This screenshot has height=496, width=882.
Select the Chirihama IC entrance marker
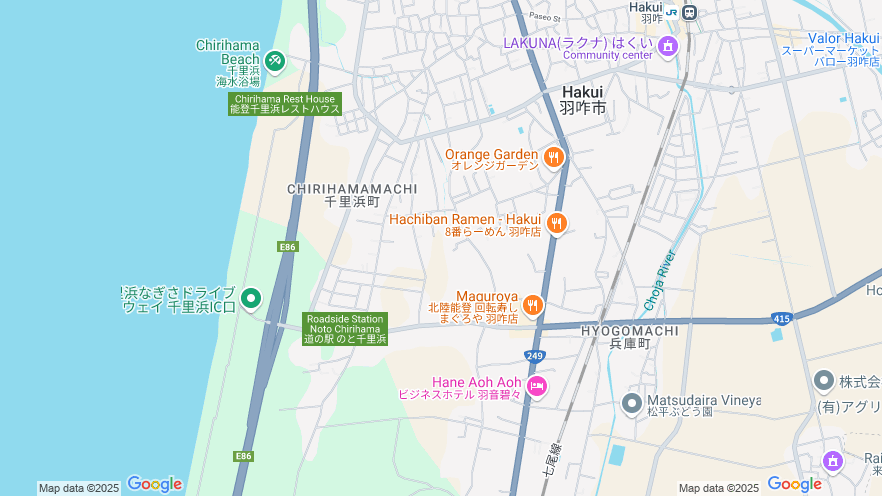point(250,298)
